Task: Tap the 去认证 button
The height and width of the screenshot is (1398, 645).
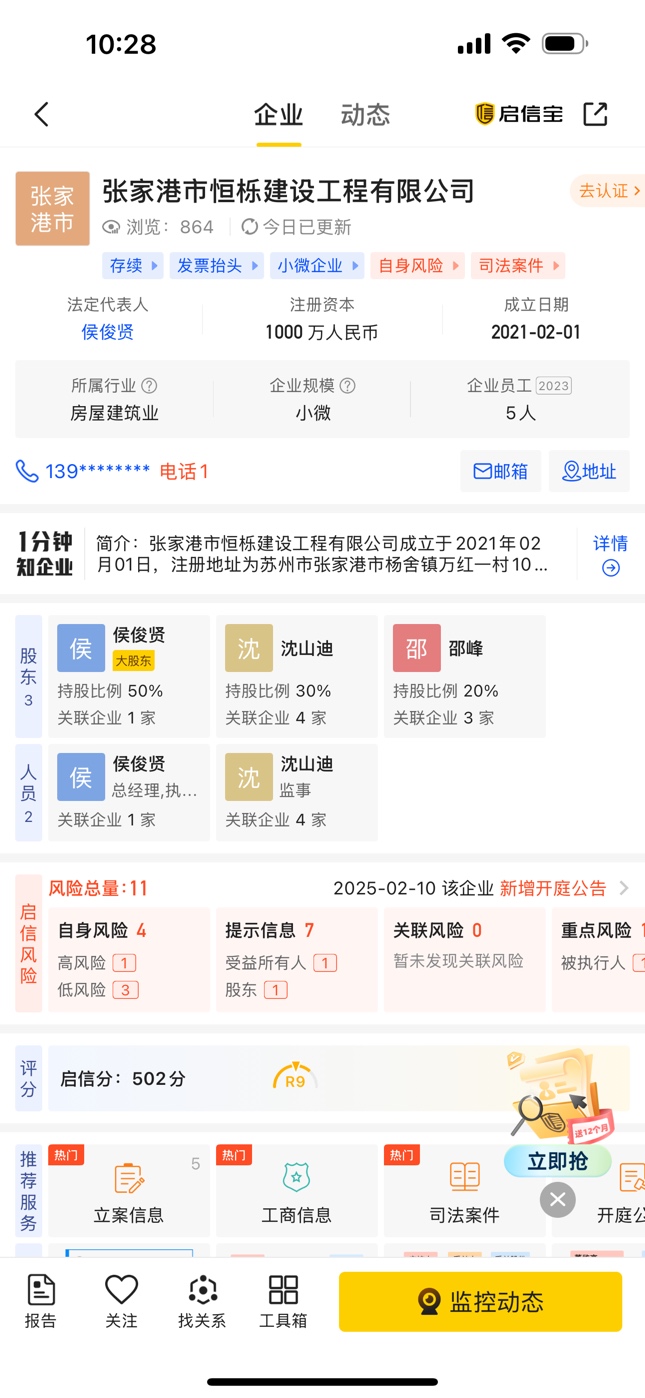Action: [x=608, y=191]
